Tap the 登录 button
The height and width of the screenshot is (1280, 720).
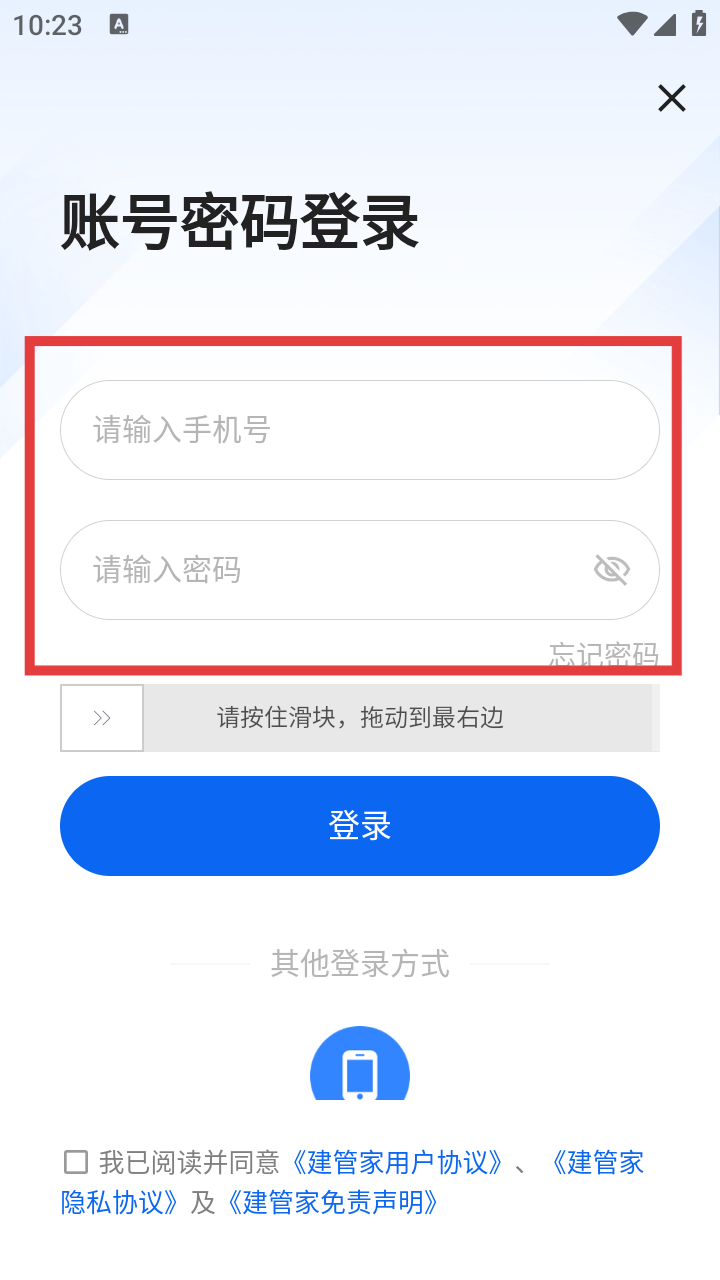[360, 826]
